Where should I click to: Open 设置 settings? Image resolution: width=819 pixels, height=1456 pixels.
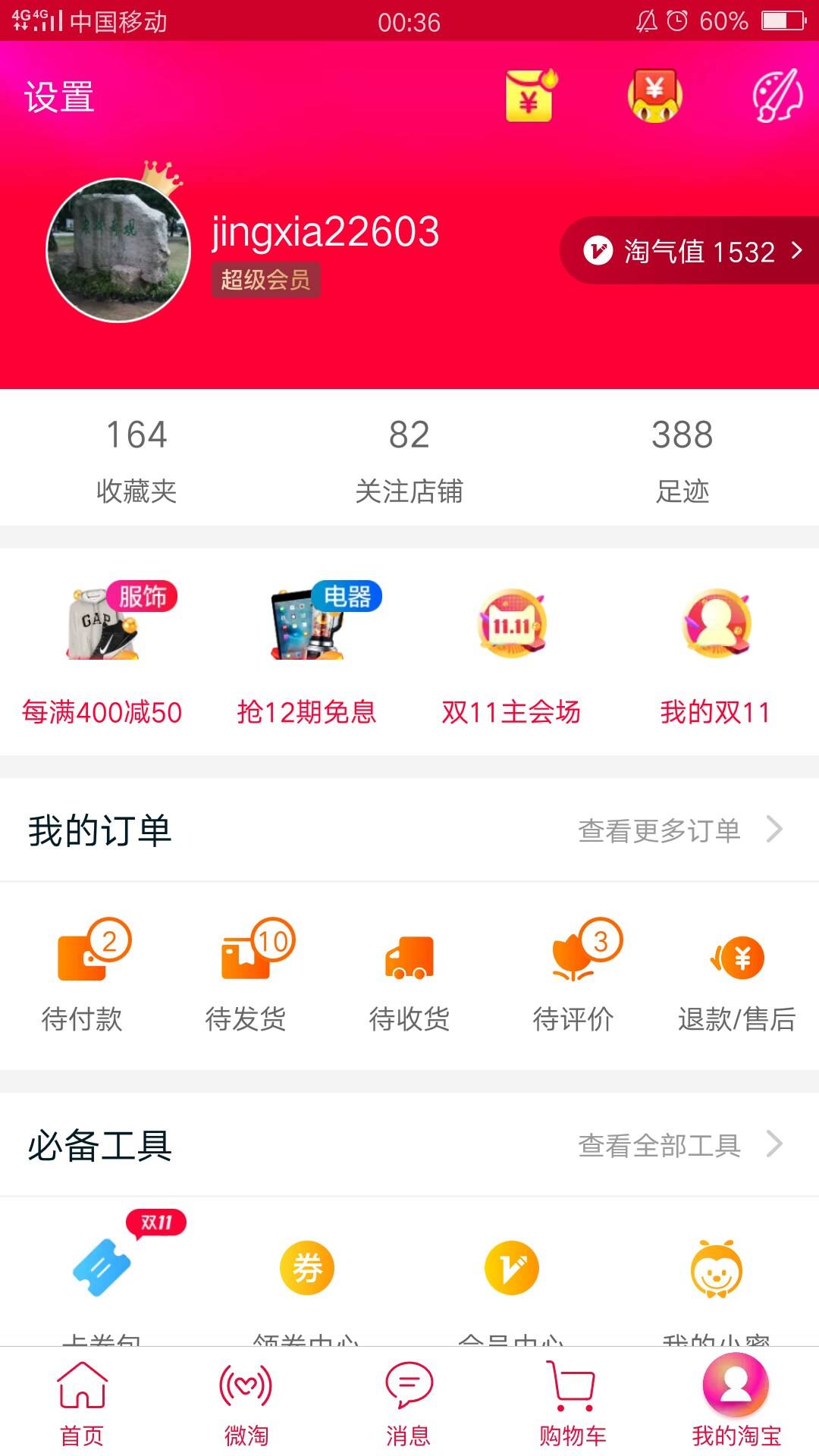point(59,97)
